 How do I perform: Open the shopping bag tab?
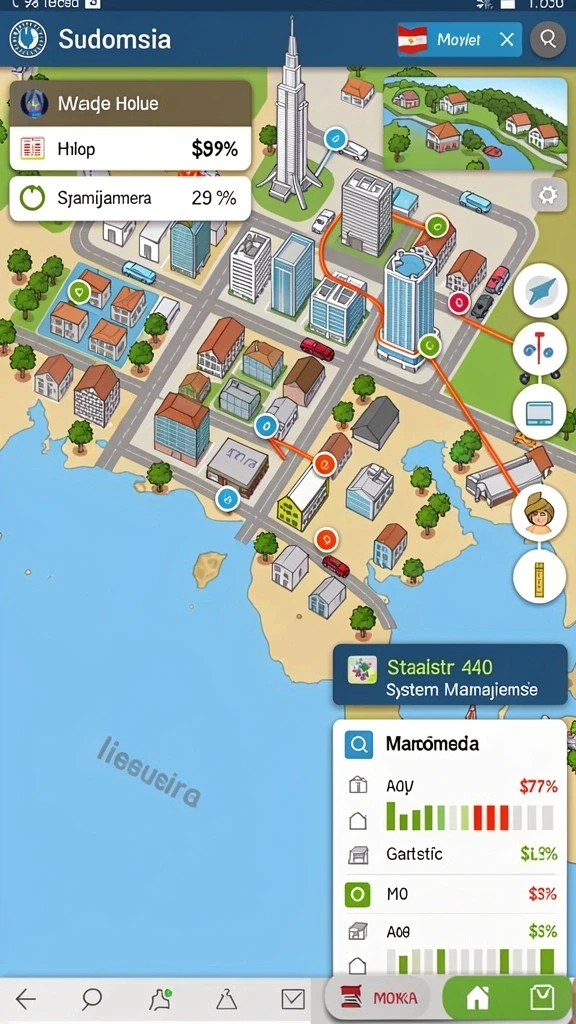[542, 999]
